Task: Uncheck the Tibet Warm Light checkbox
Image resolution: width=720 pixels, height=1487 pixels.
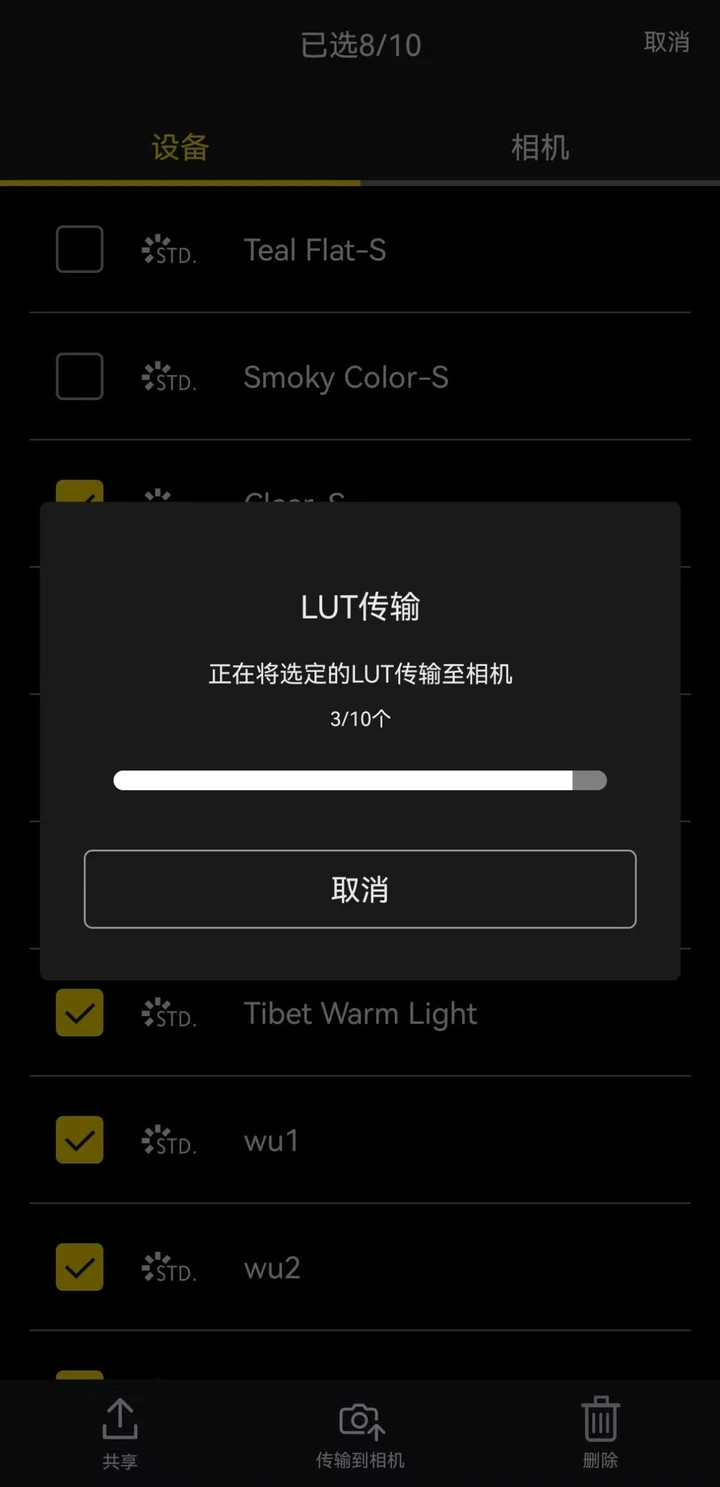Action: pos(79,1012)
